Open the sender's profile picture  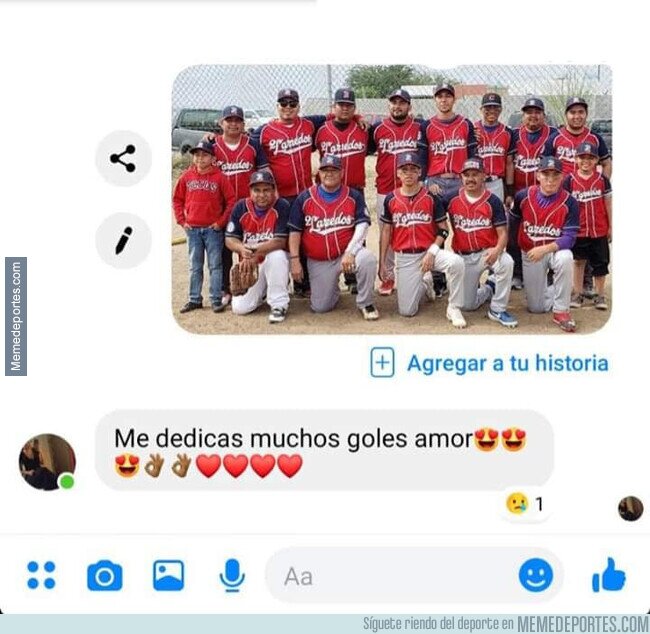pyautogui.click(x=47, y=462)
